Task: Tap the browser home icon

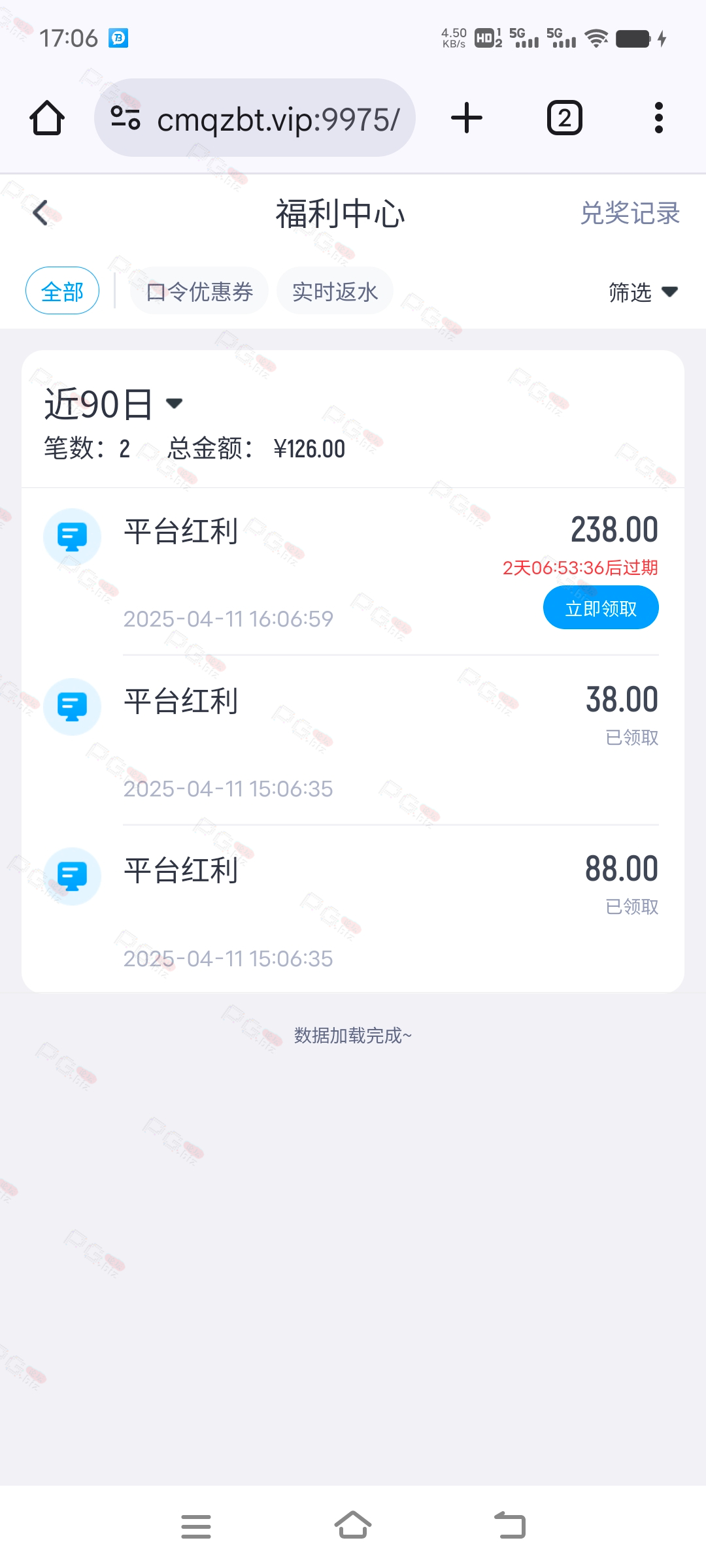Action: 47,118
